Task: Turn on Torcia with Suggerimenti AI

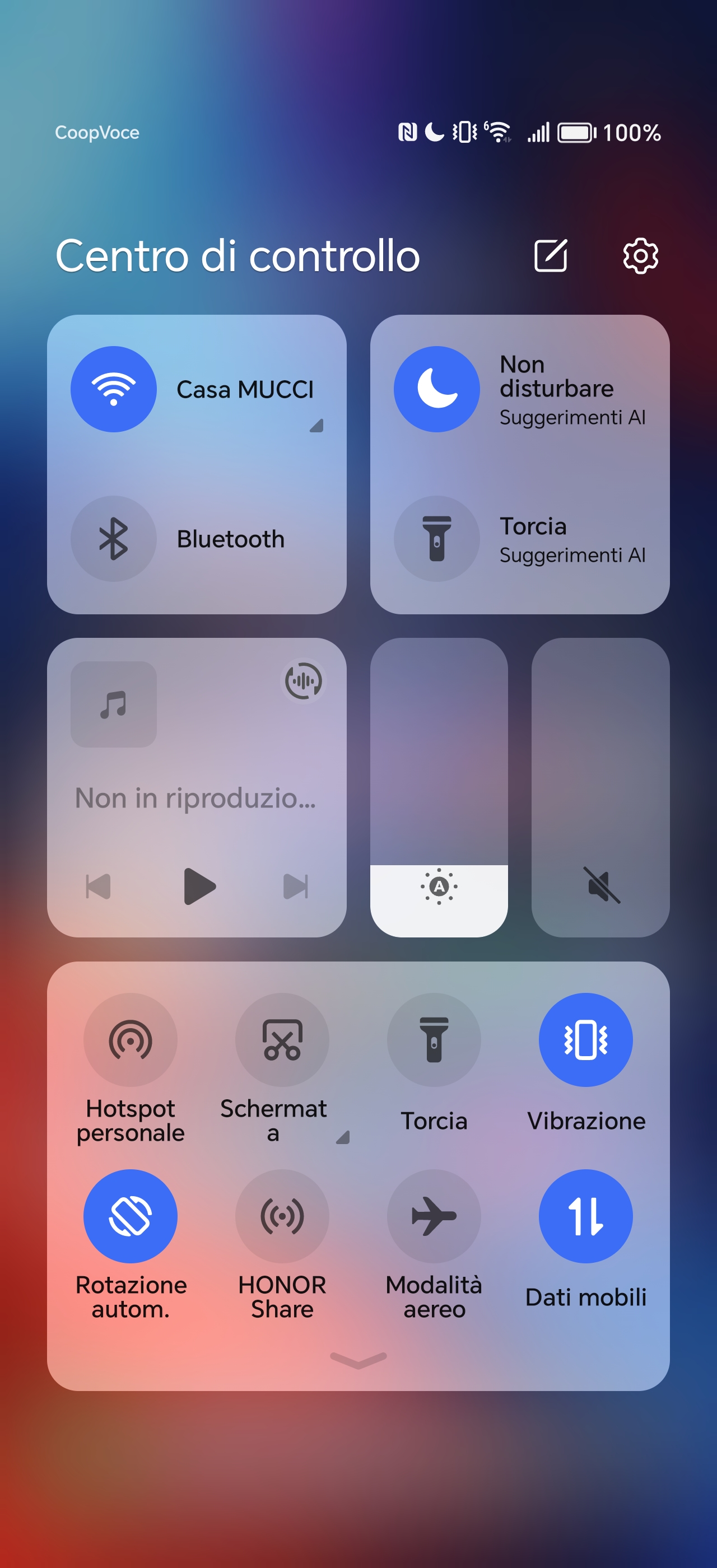Action: pyautogui.click(x=436, y=539)
